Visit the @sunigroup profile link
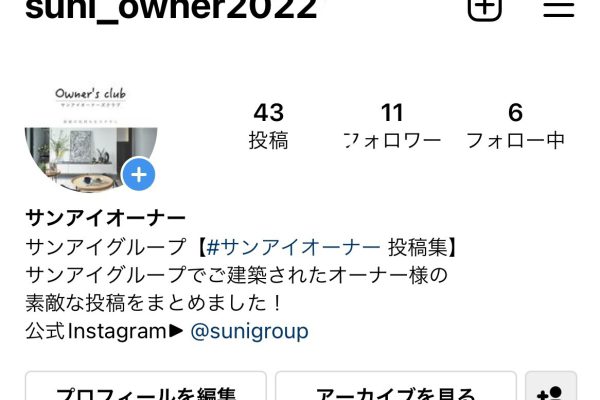 point(249,331)
